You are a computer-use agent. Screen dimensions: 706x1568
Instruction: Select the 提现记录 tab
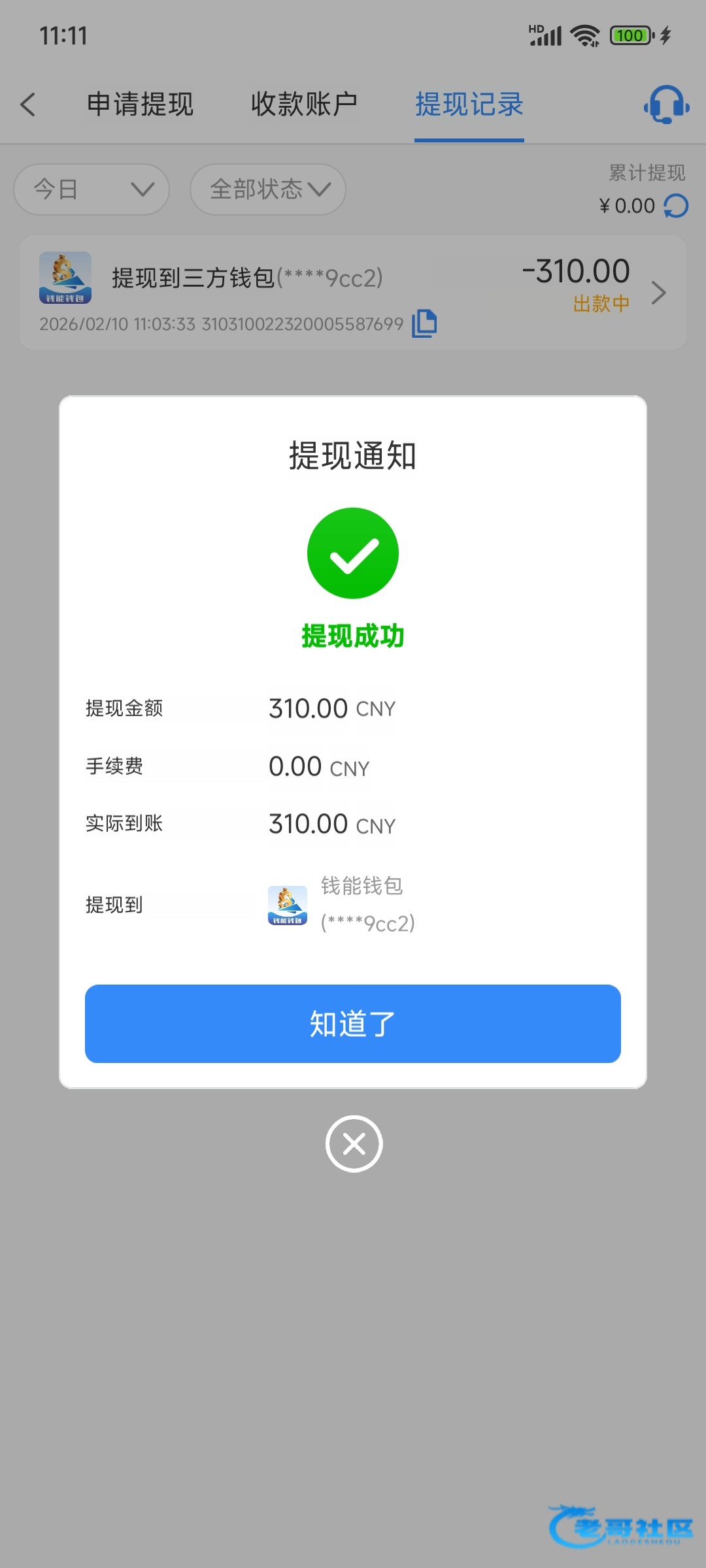469,105
